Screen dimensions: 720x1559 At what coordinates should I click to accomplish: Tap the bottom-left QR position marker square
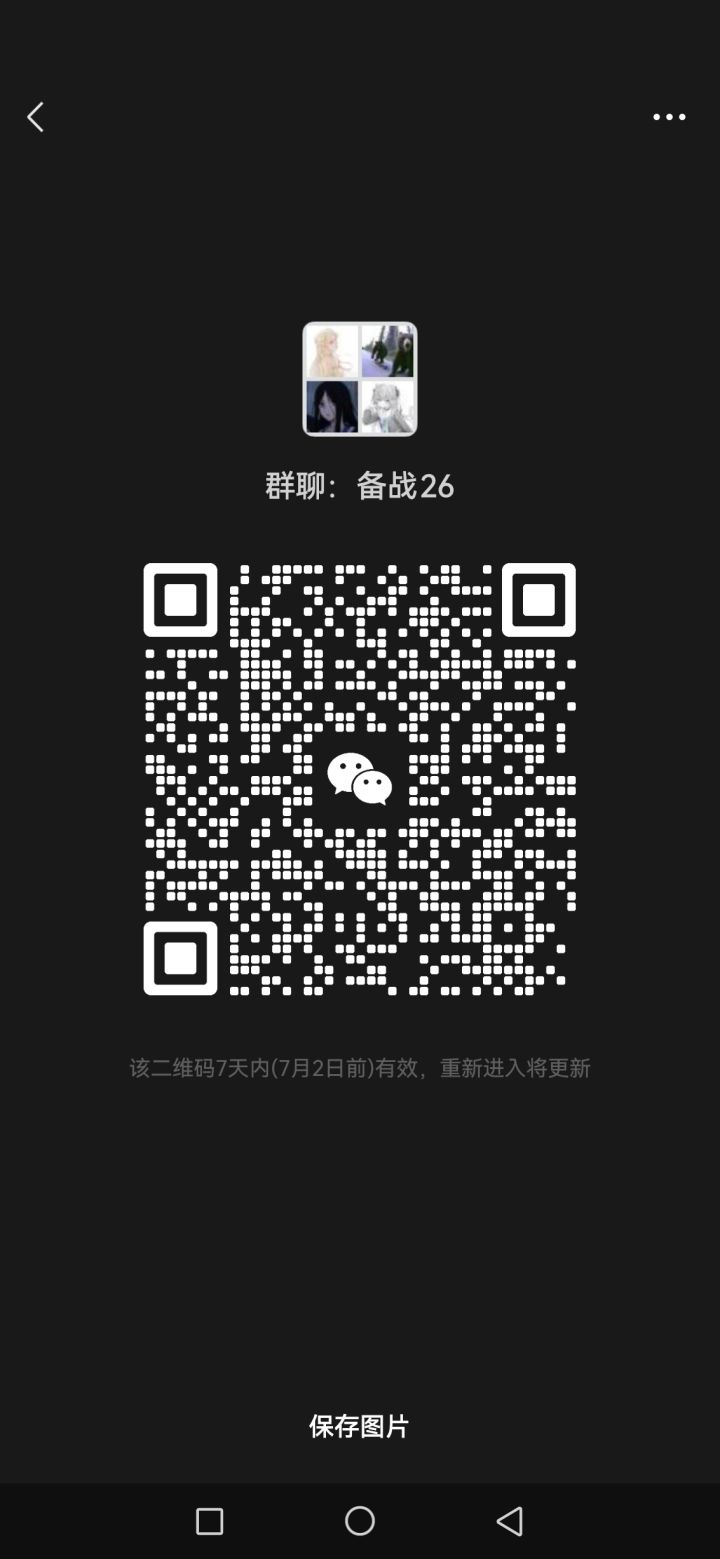point(180,956)
